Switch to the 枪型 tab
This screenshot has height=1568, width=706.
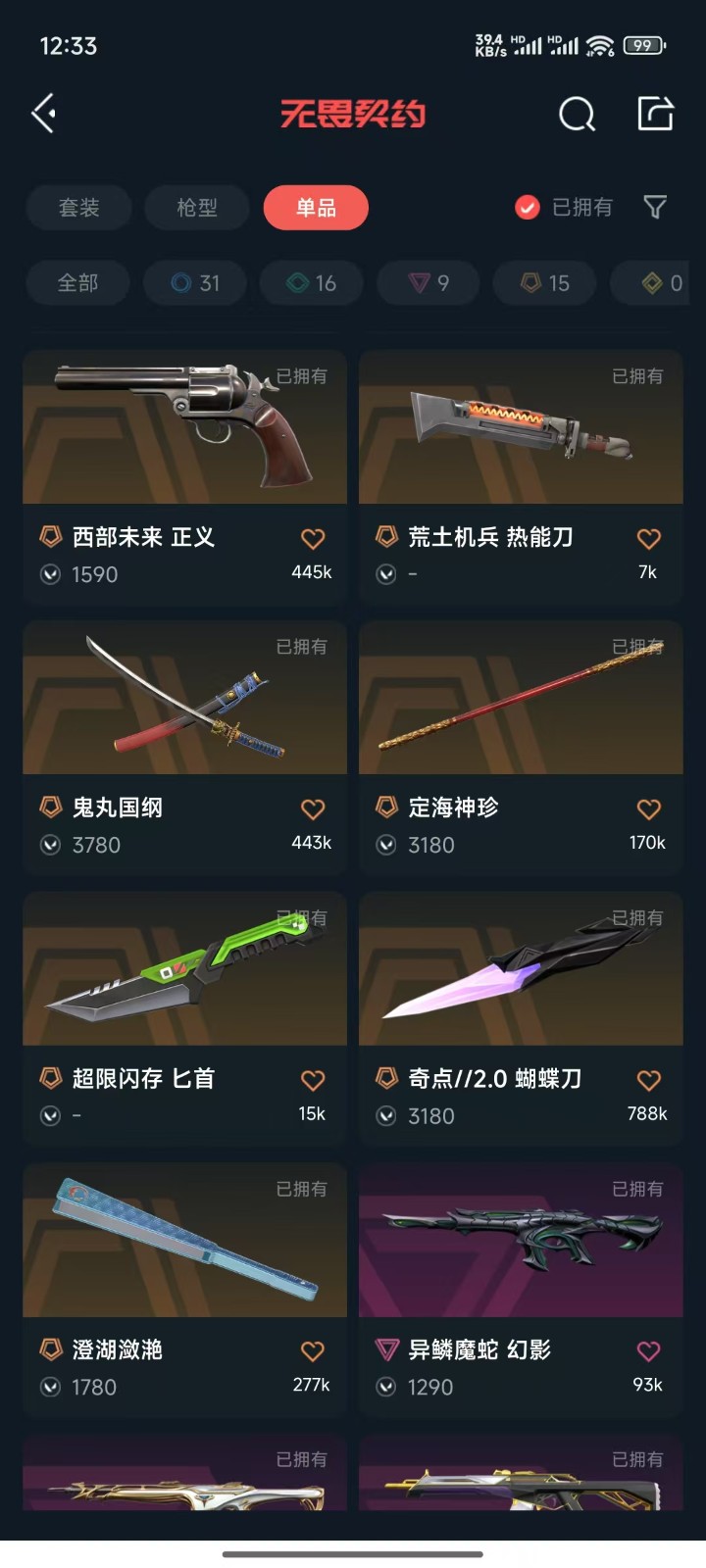pos(197,208)
